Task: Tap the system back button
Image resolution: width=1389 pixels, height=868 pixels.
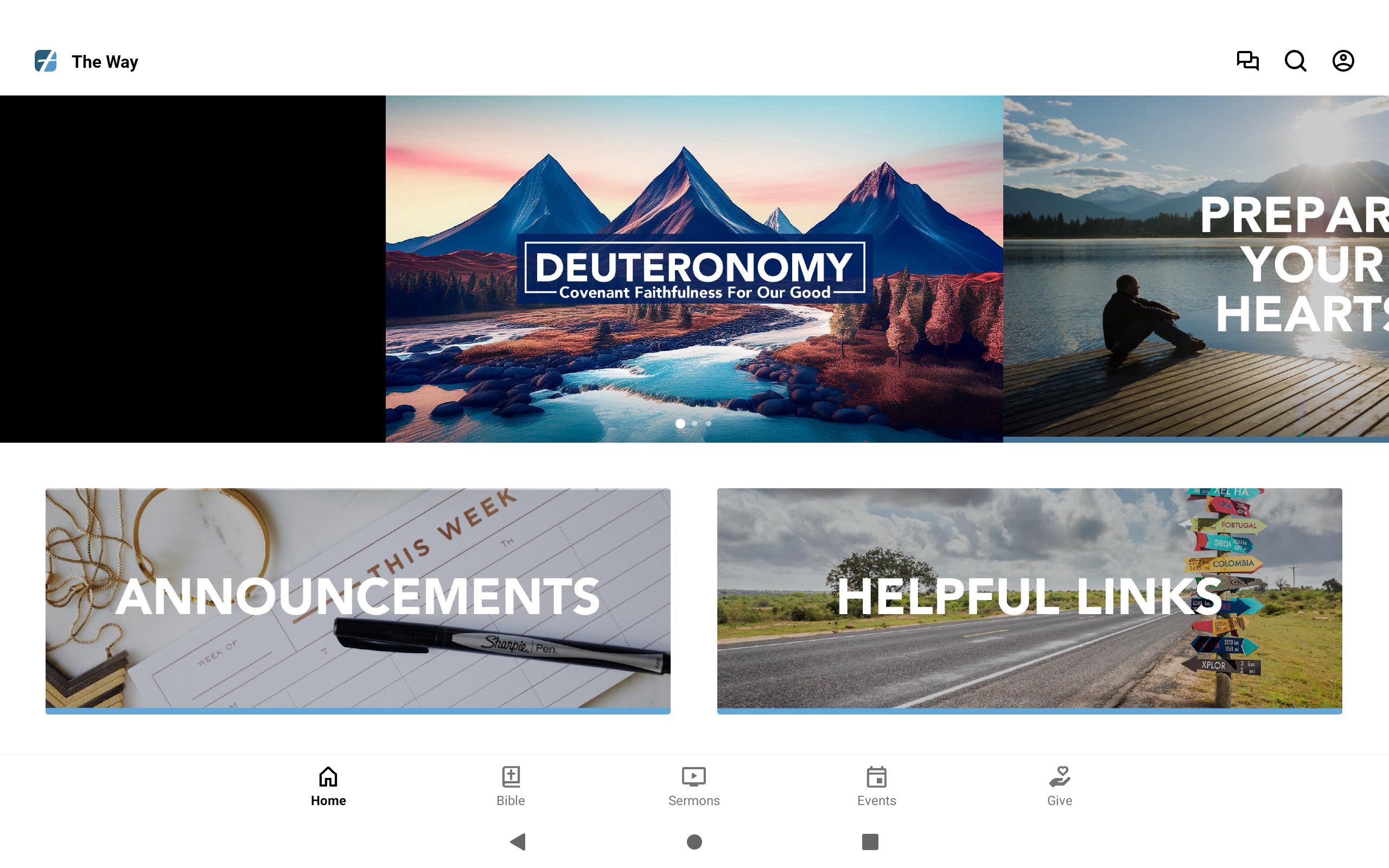Action: point(518,841)
